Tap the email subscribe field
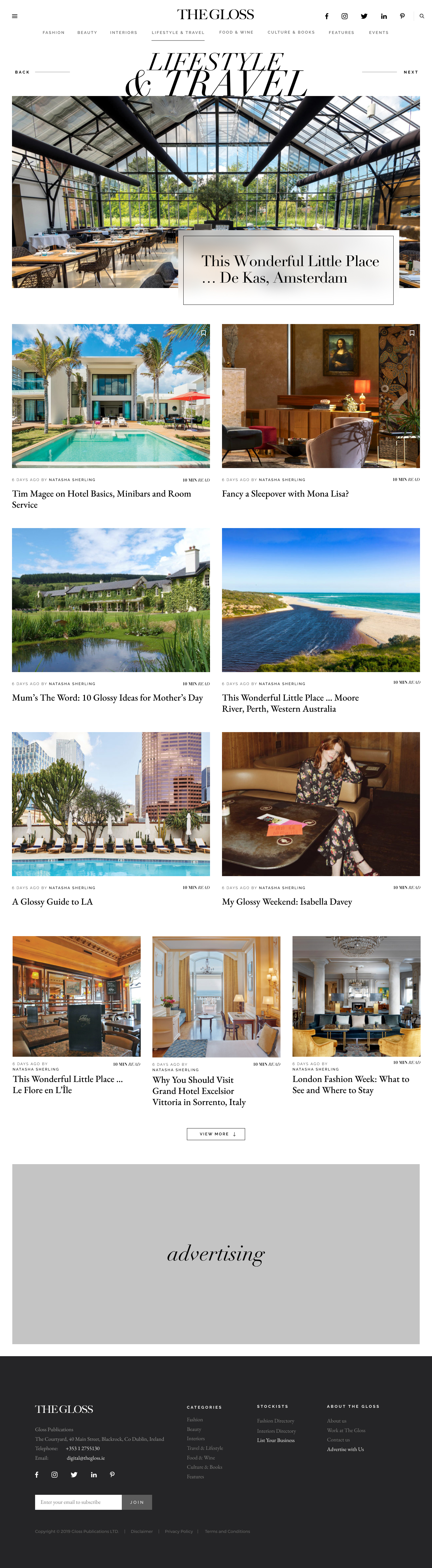The width and height of the screenshot is (432, 1568). point(79,1502)
